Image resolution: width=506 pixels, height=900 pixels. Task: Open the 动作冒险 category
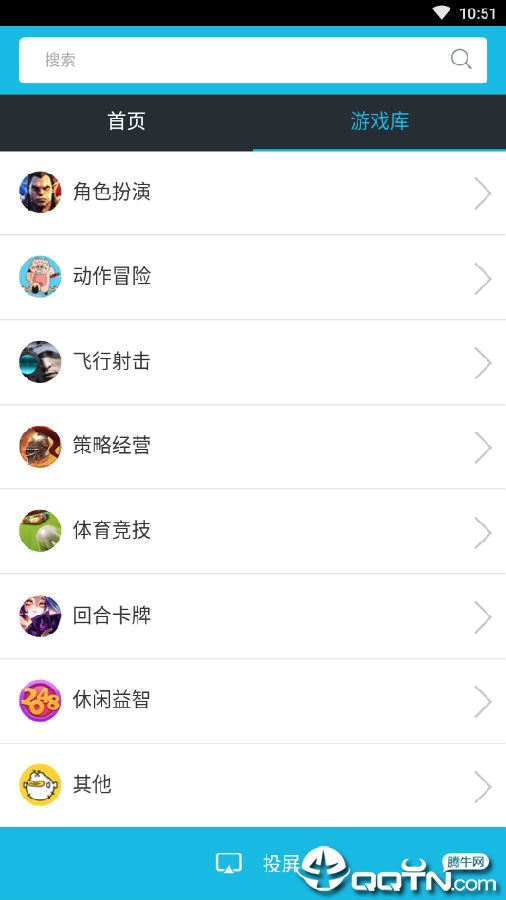pyautogui.click(x=253, y=277)
